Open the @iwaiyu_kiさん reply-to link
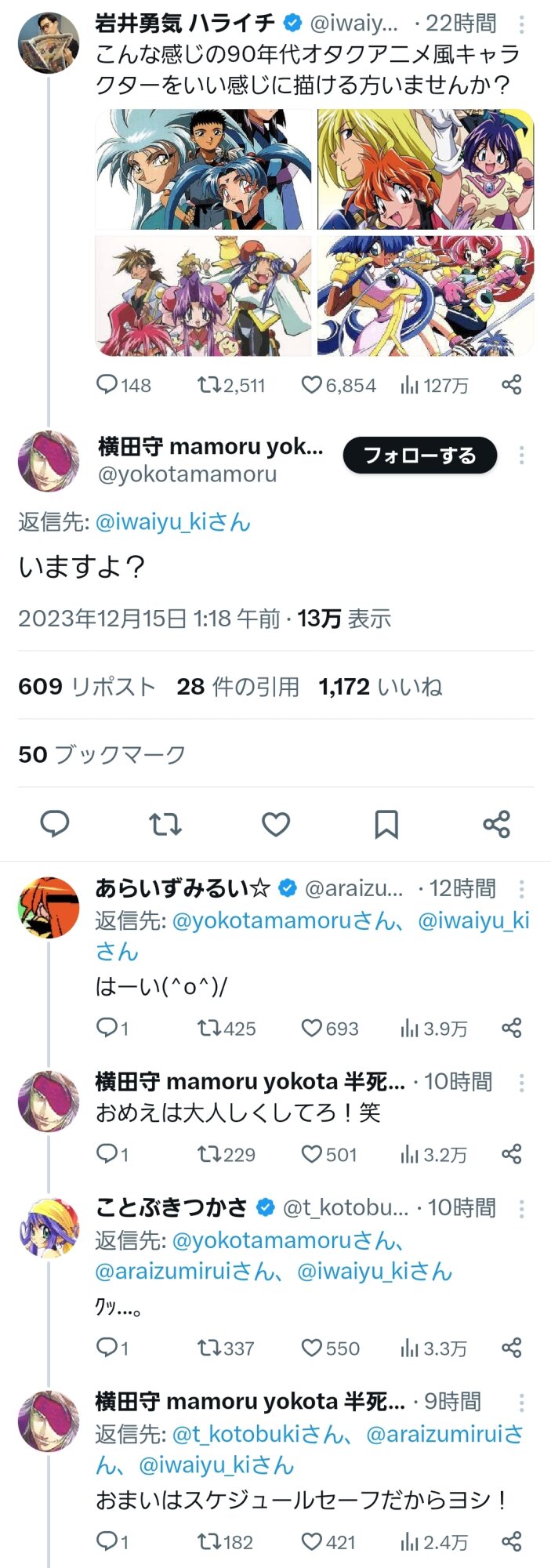 [172, 522]
